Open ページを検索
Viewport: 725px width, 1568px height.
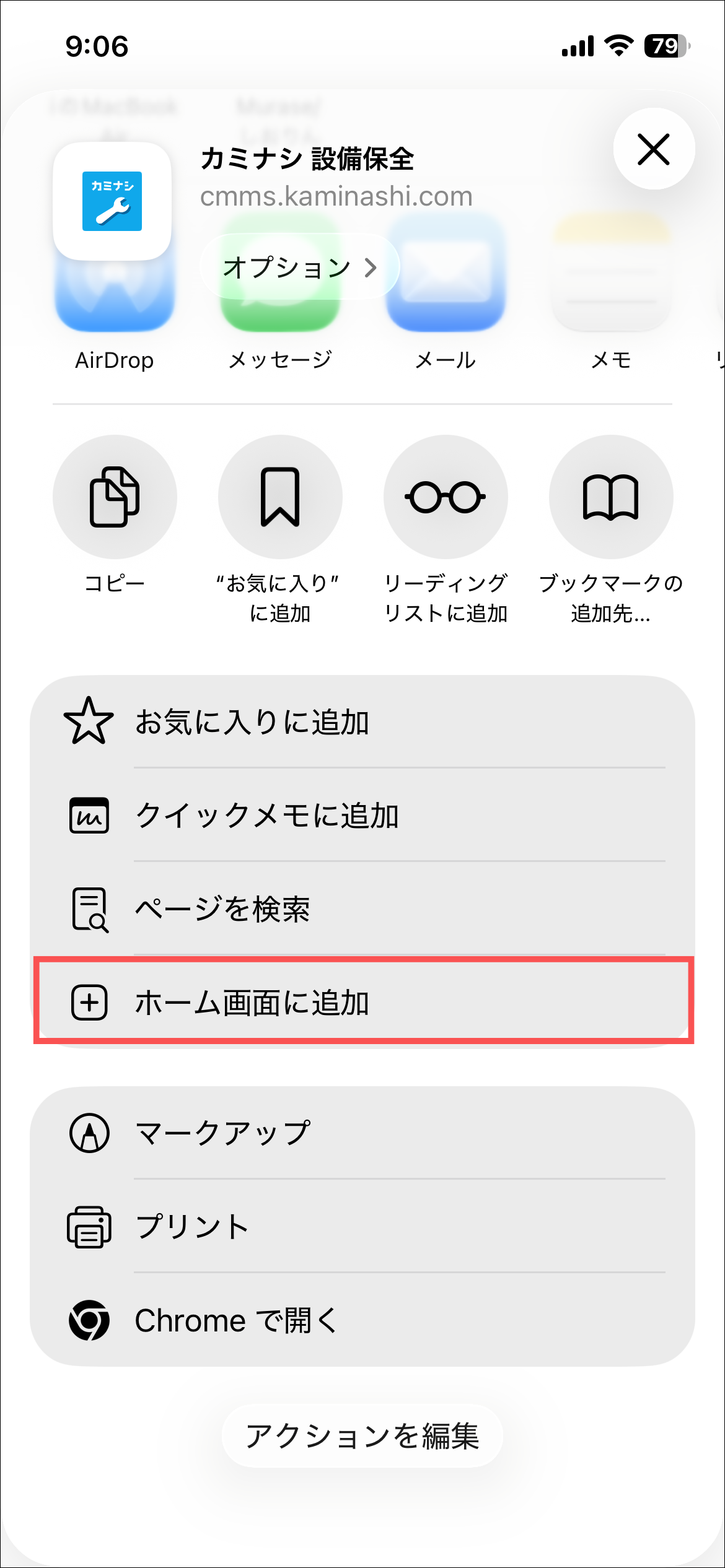pos(362,909)
